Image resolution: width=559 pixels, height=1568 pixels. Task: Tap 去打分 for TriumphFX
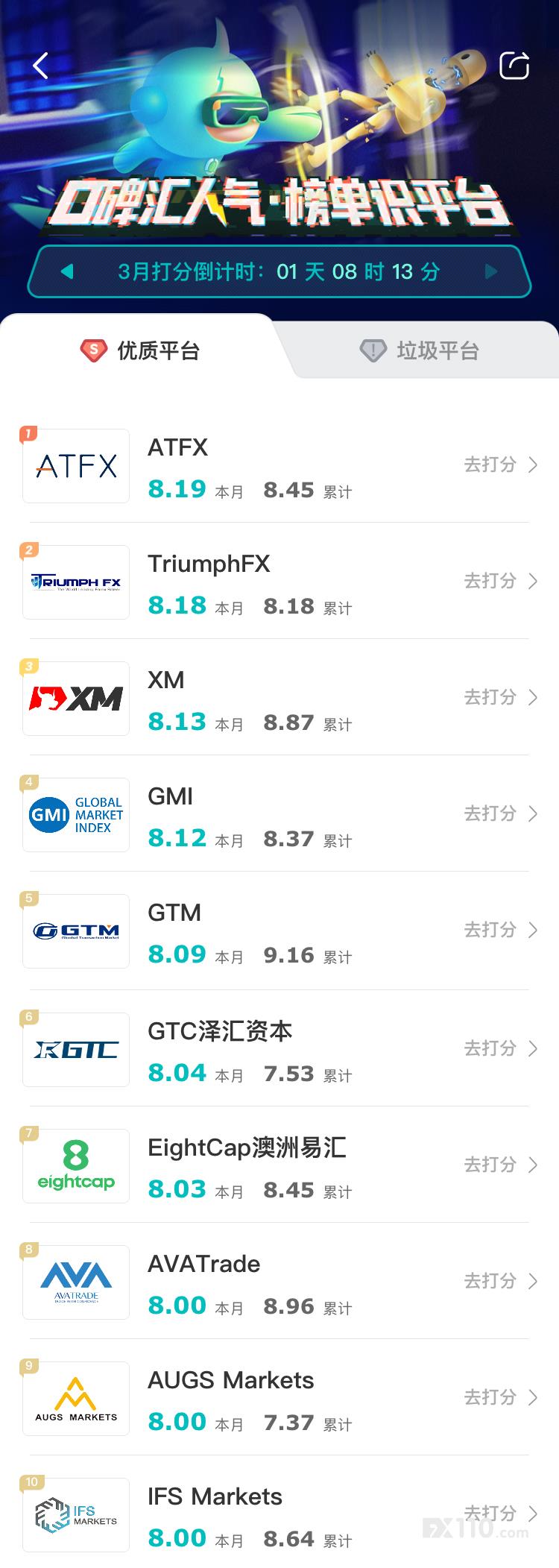pyautogui.click(x=500, y=581)
